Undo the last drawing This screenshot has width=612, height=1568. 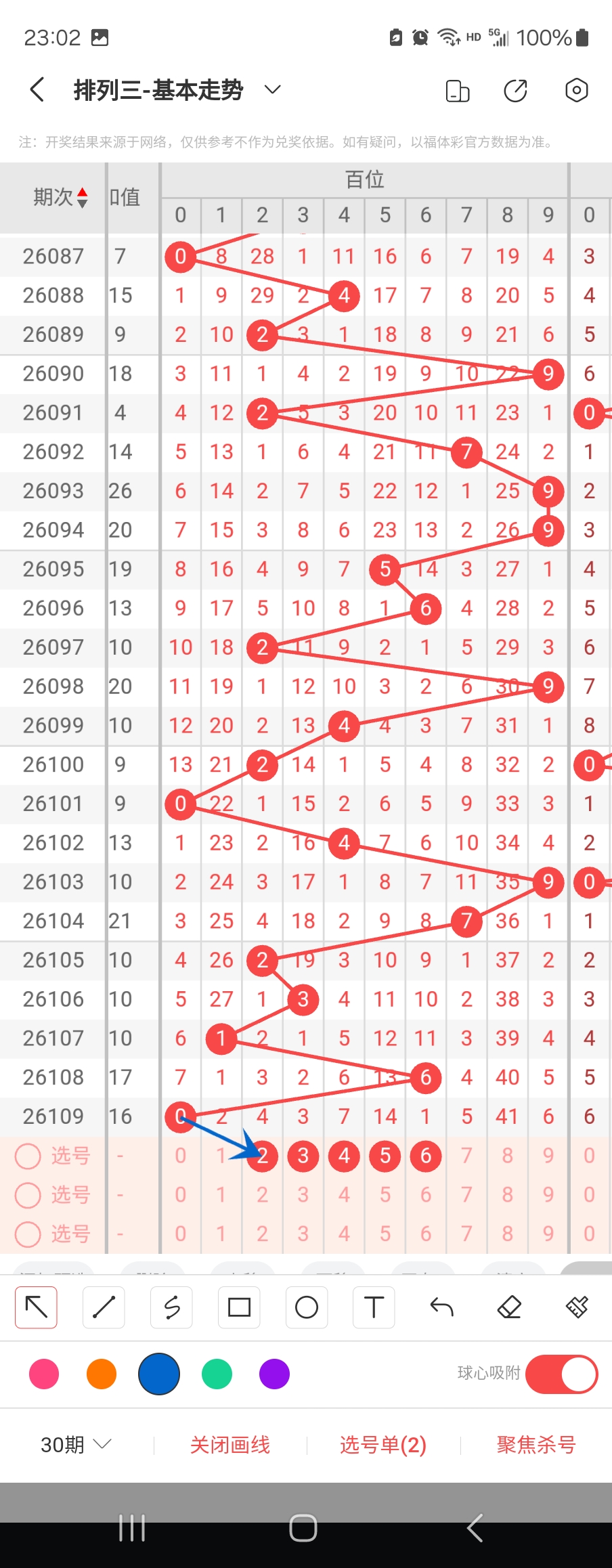(x=441, y=1307)
